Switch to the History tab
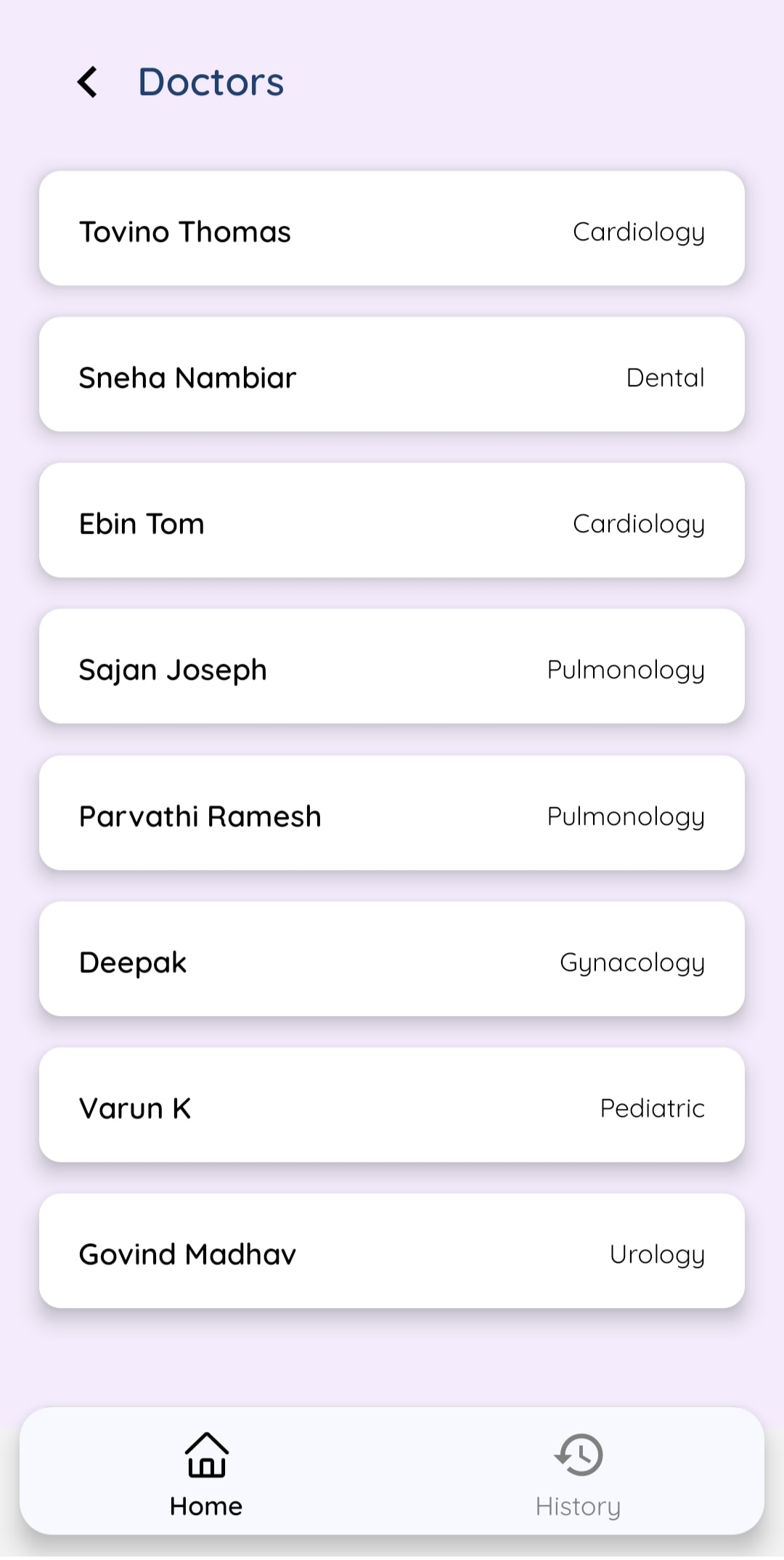 [x=577, y=1474]
